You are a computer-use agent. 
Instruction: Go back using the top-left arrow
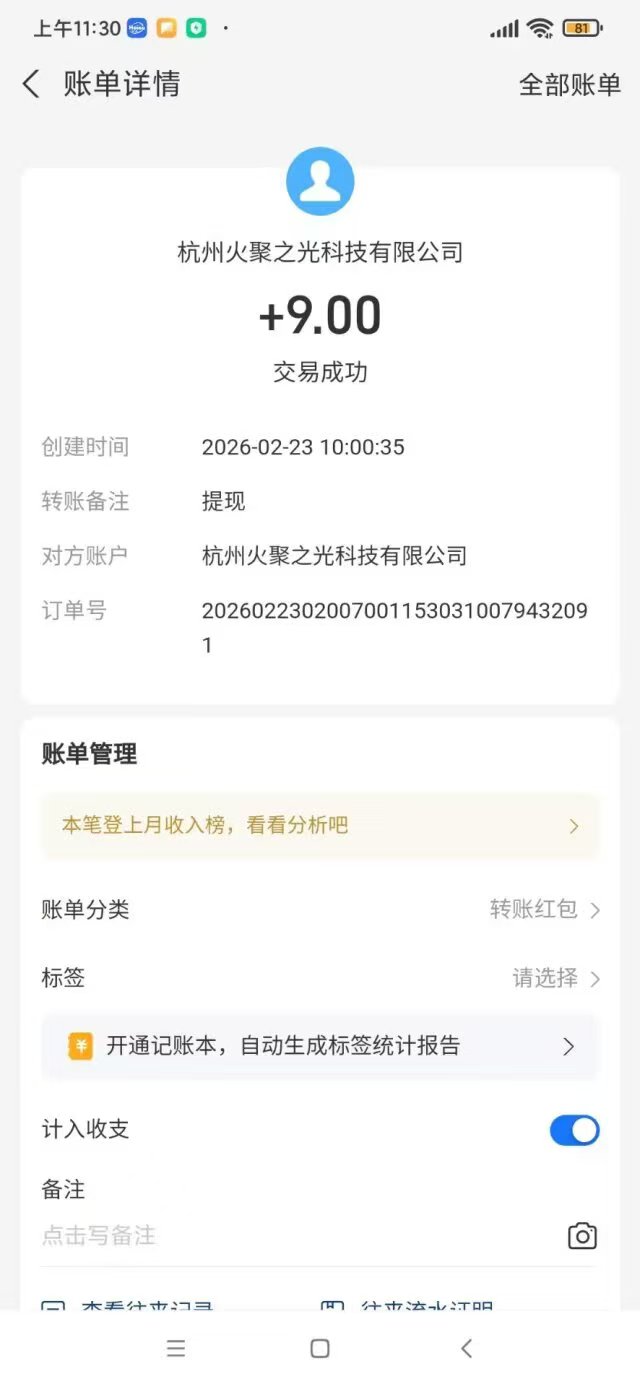click(x=32, y=84)
